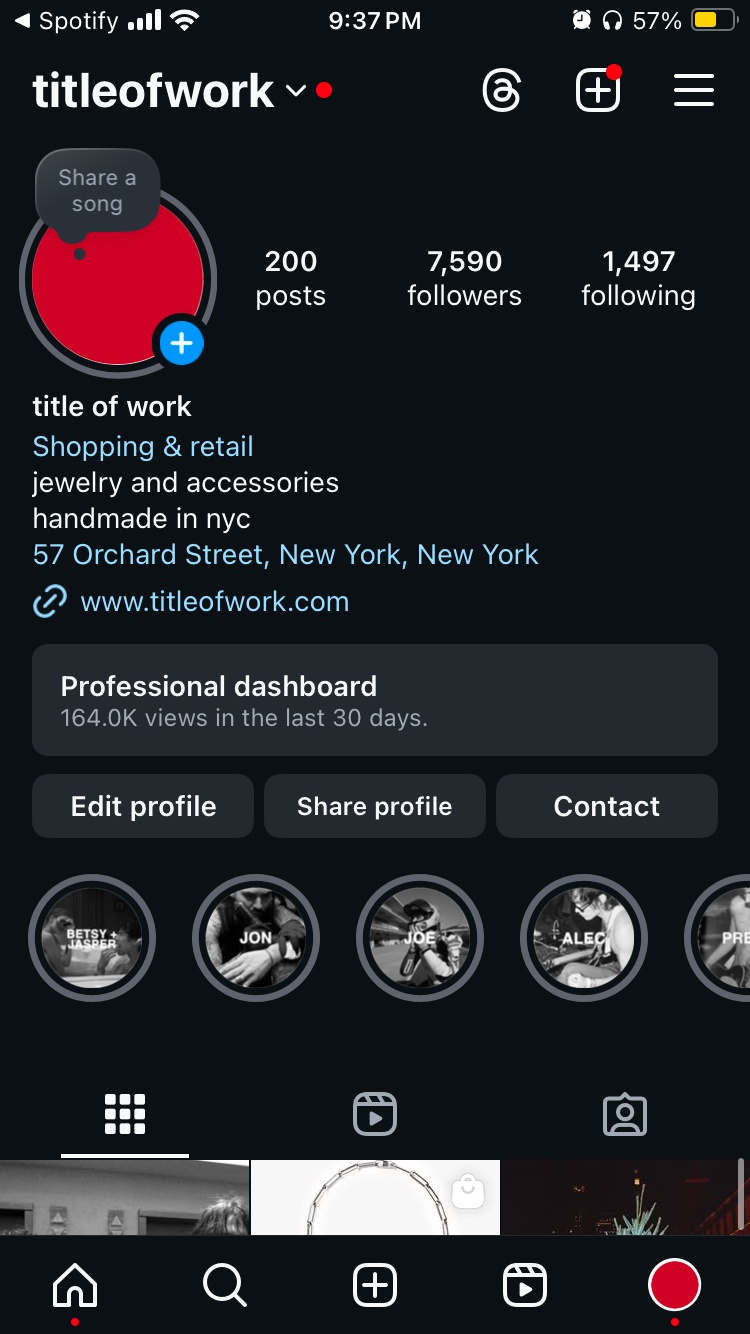Visit the www.titleofwork.com link
The width and height of the screenshot is (750, 1334).
[214, 602]
